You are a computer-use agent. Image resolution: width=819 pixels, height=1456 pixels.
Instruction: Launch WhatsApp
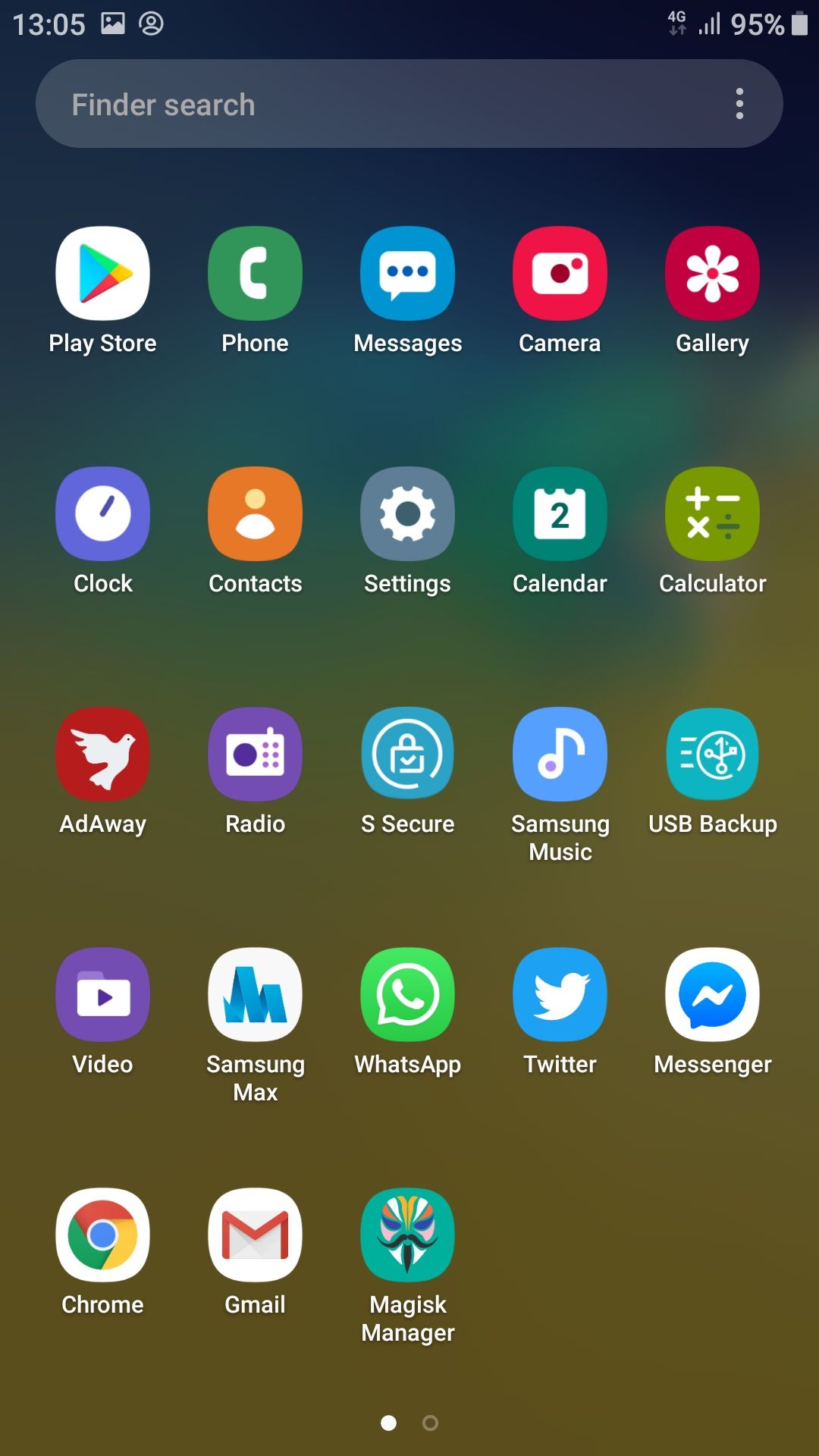[408, 995]
